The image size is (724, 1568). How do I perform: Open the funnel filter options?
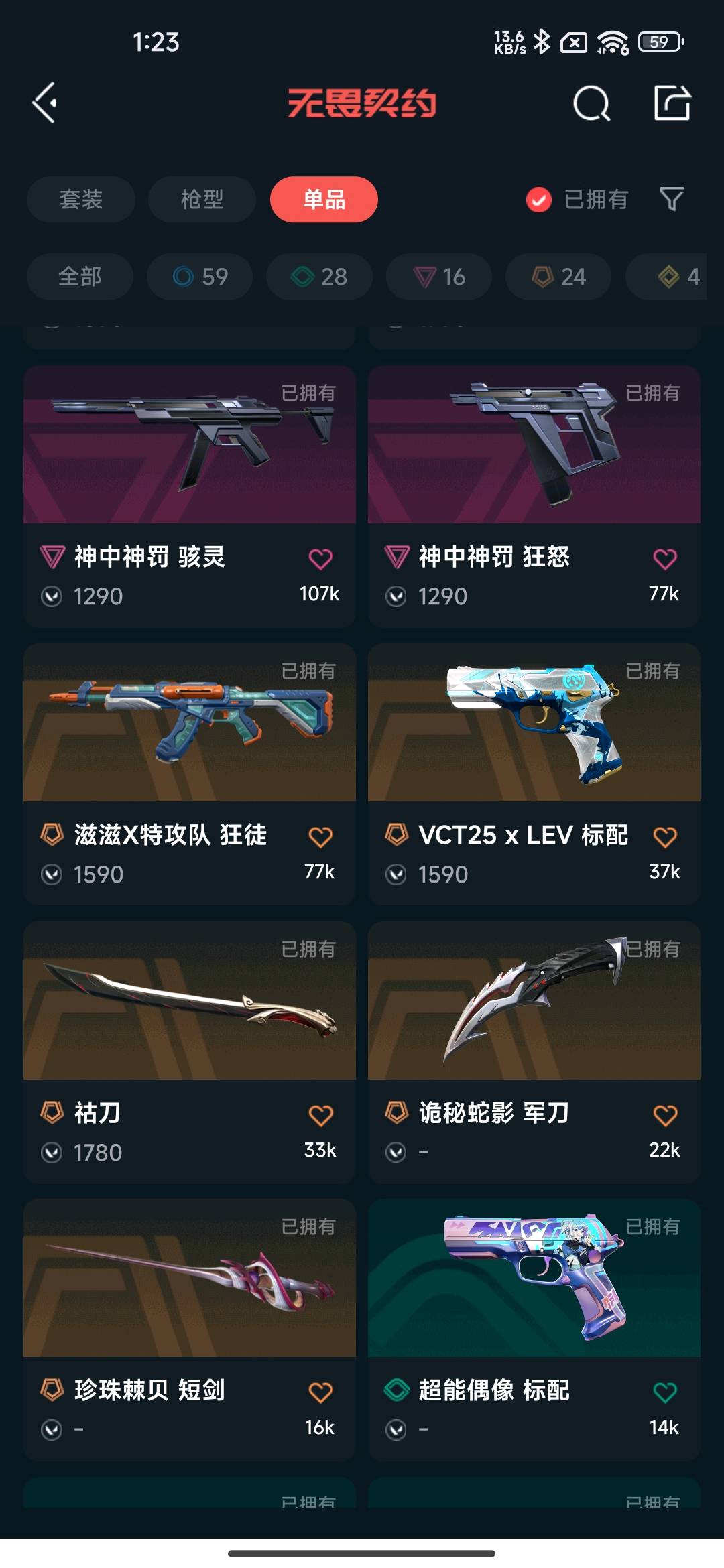[671, 200]
